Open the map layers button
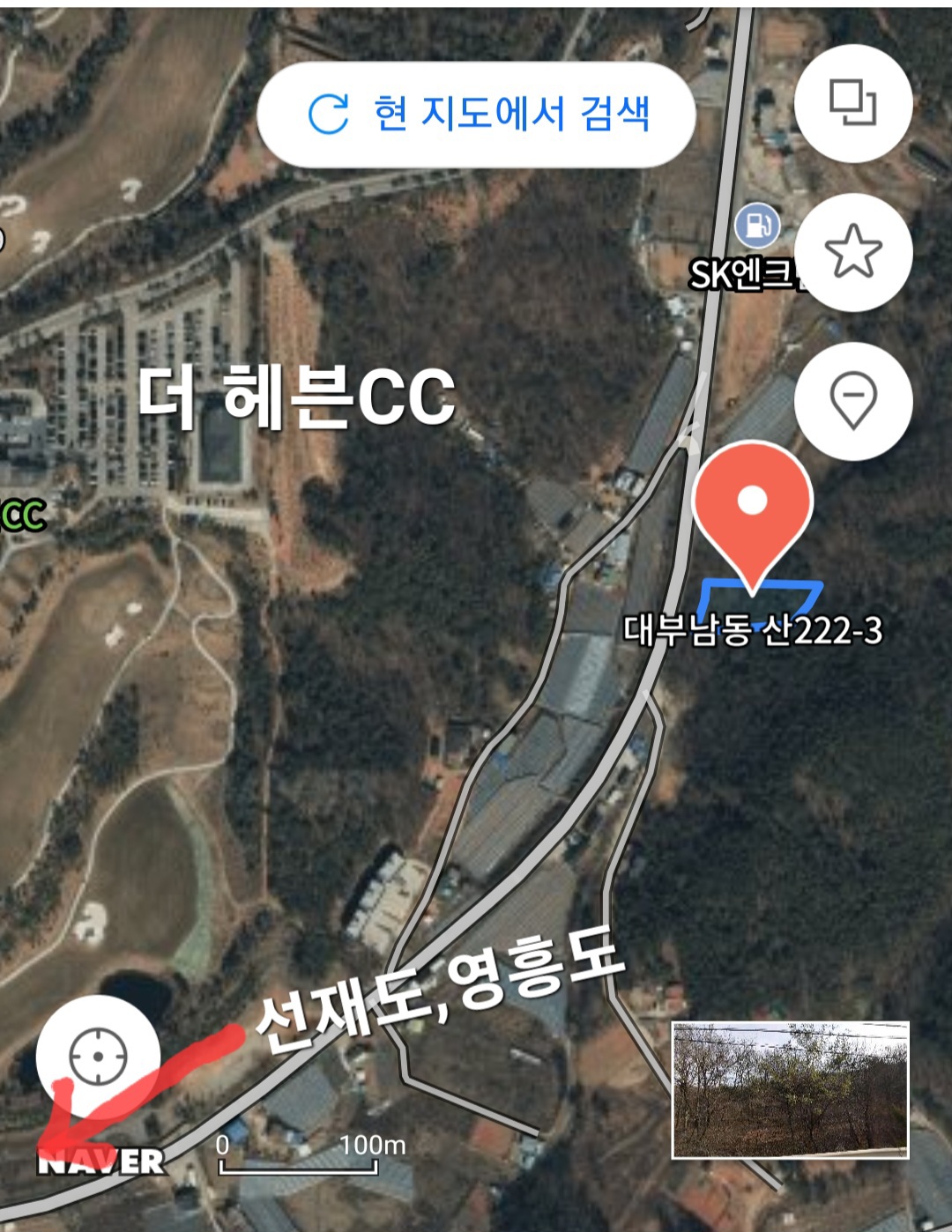 pos(852,103)
